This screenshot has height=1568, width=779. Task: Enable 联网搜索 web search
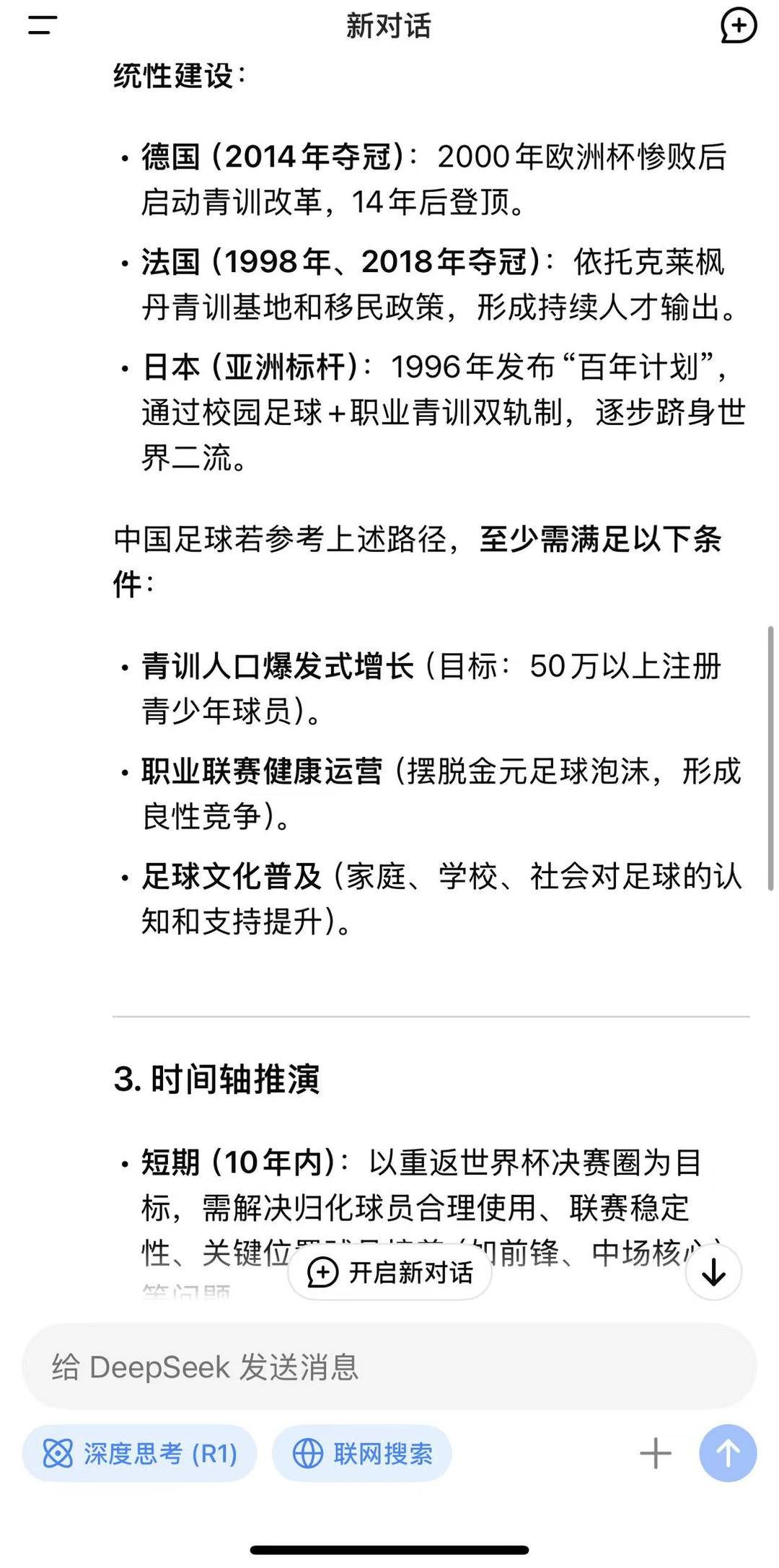(x=362, y=1453)
